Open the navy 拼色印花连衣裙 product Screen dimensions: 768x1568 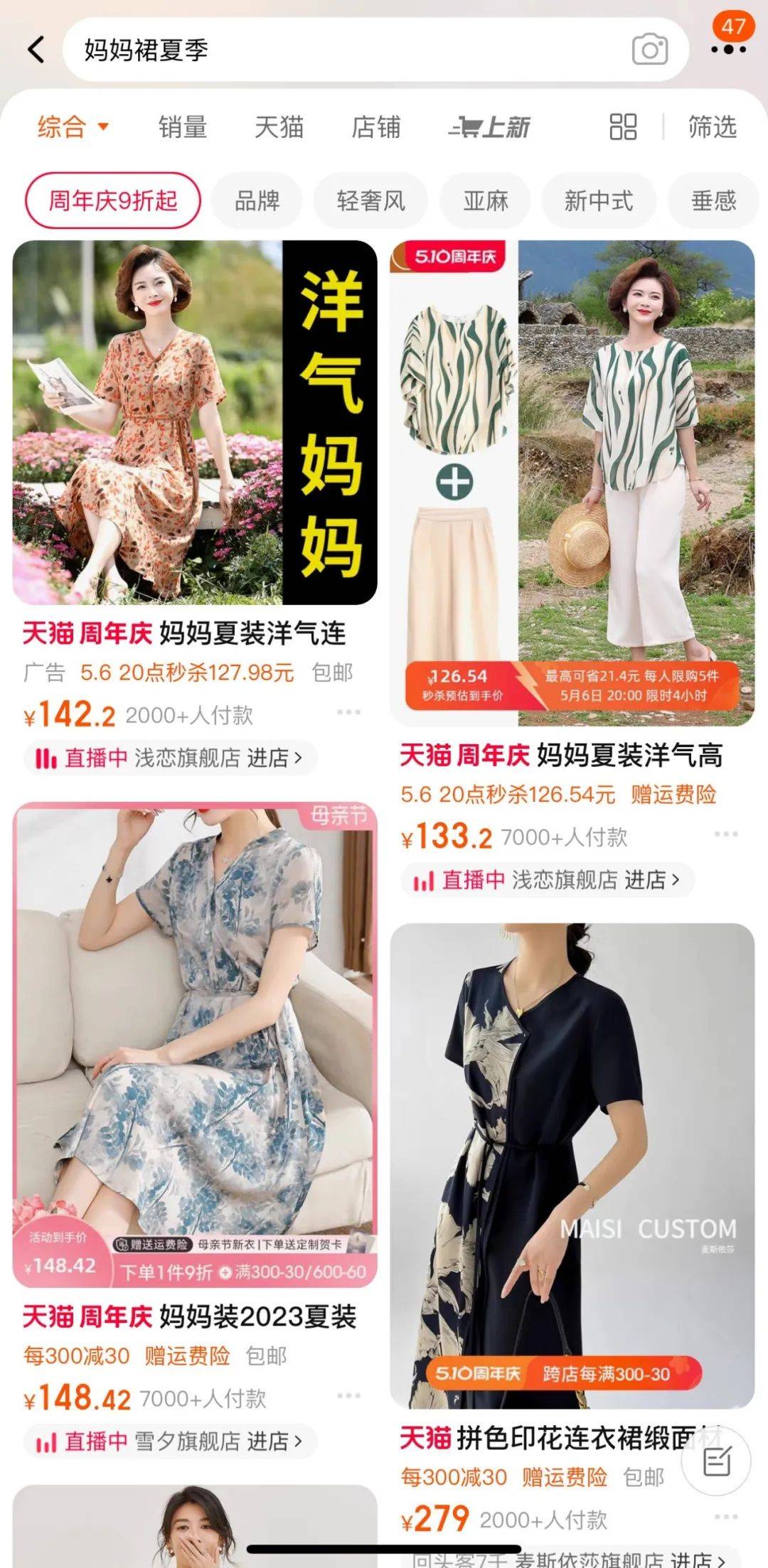pos(572,1166)
